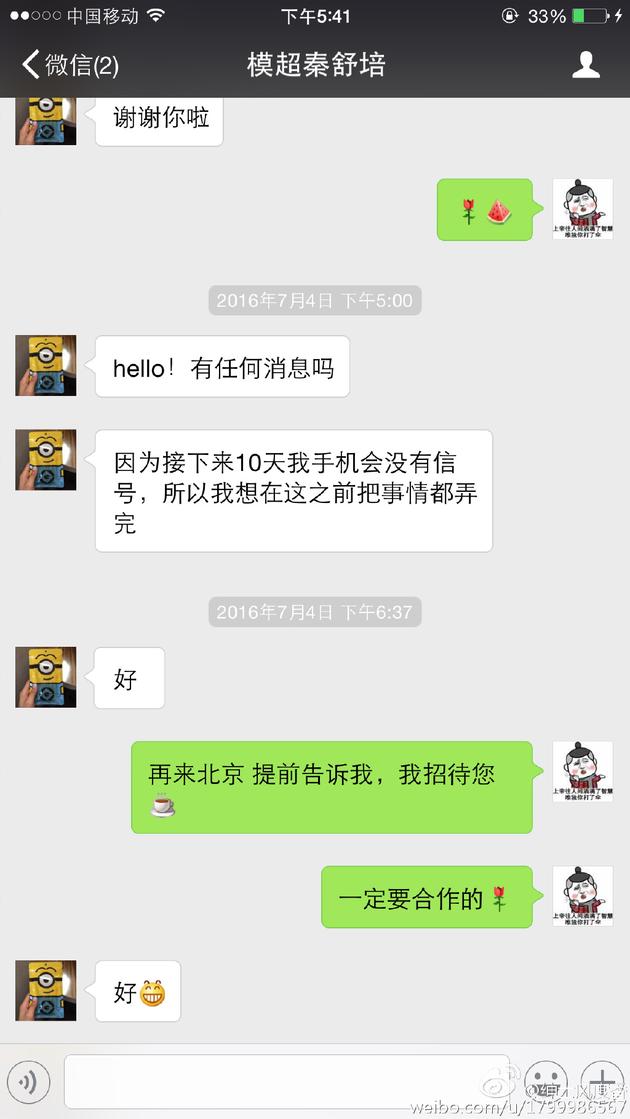Screen dimensions: 630x1119
Task: Switch to voice message input
Action: [32, 1082]
